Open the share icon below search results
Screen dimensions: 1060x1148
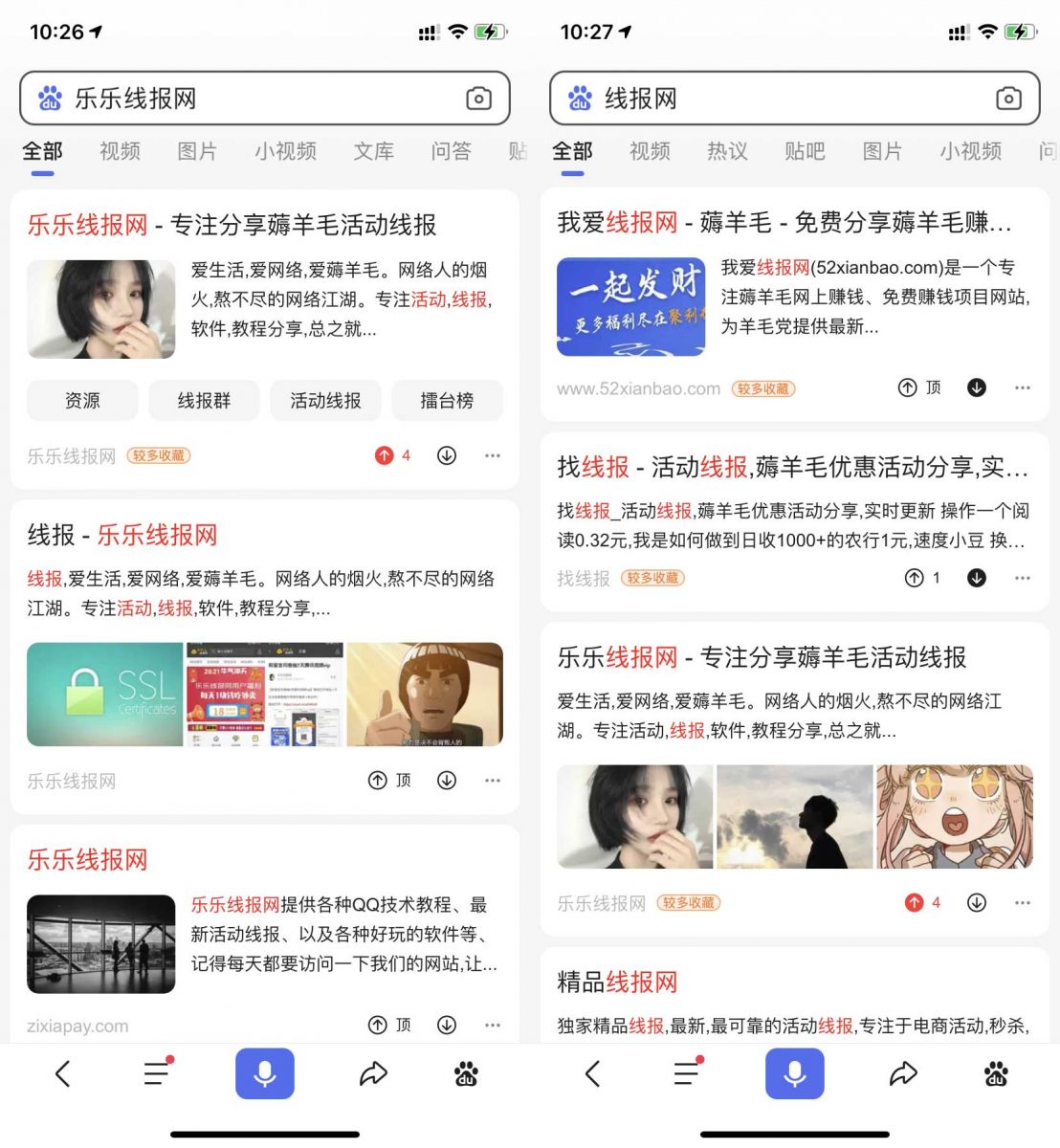coord(373,1073)
